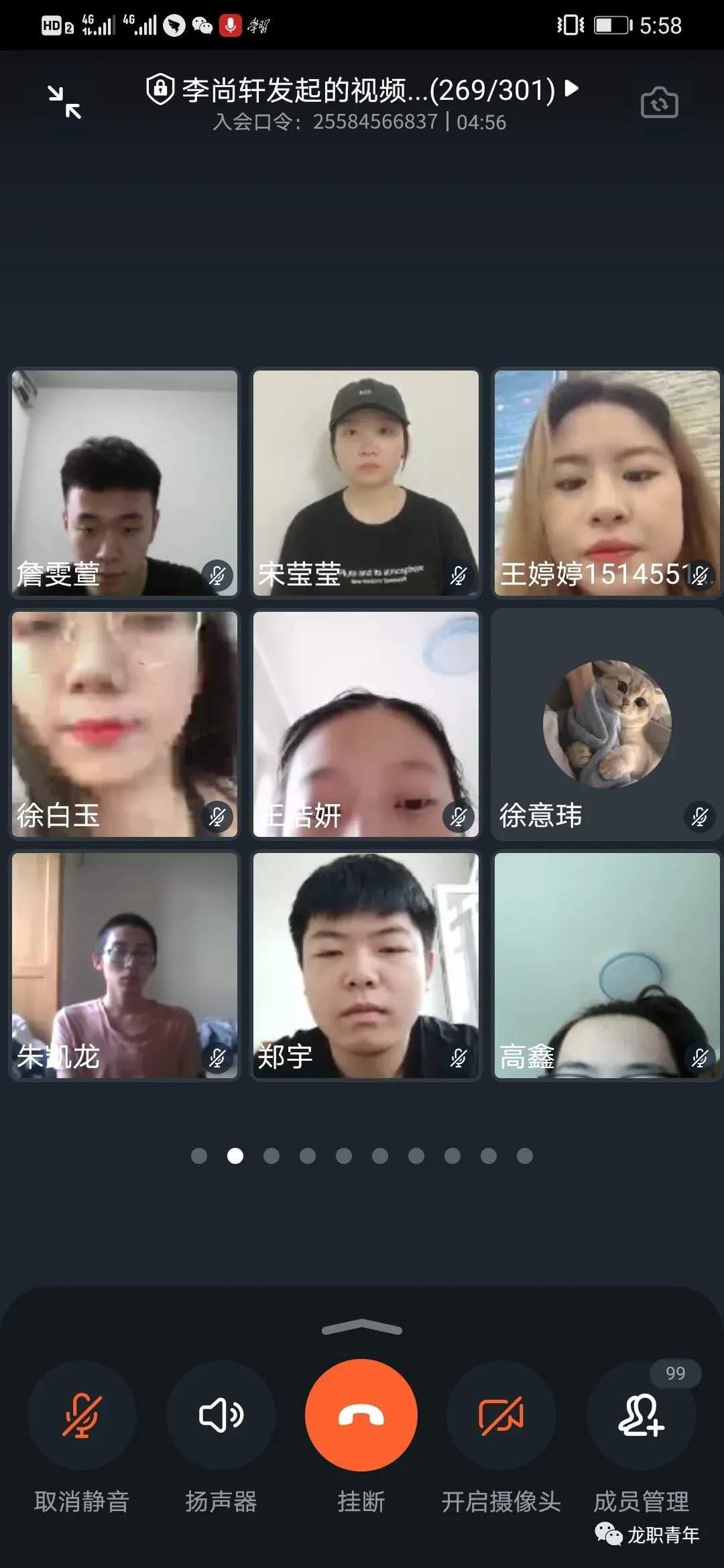
Task: Open 高鑫's video tile
Action: [607, 965]
